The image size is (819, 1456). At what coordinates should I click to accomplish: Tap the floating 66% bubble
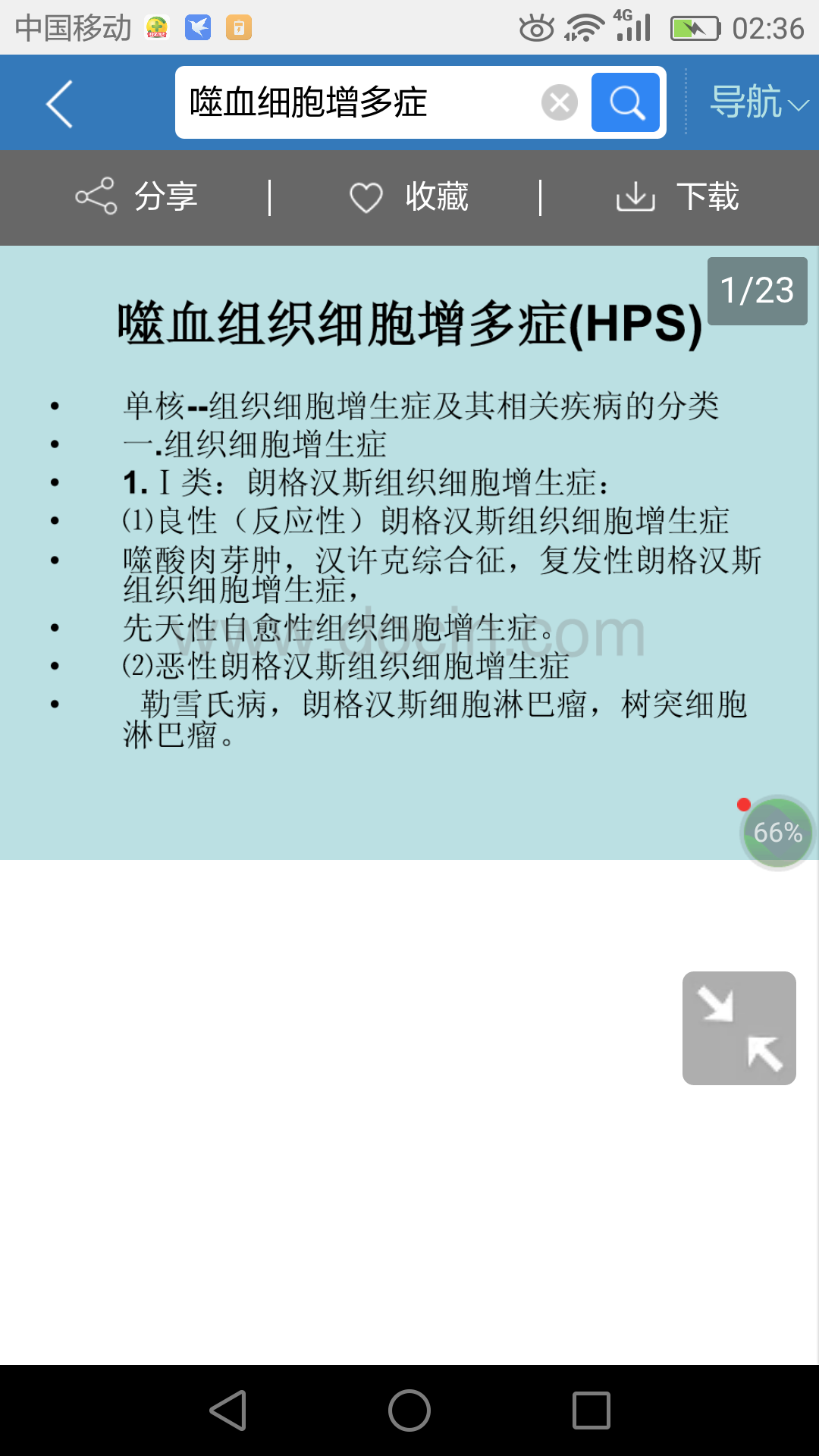(777, 833)
